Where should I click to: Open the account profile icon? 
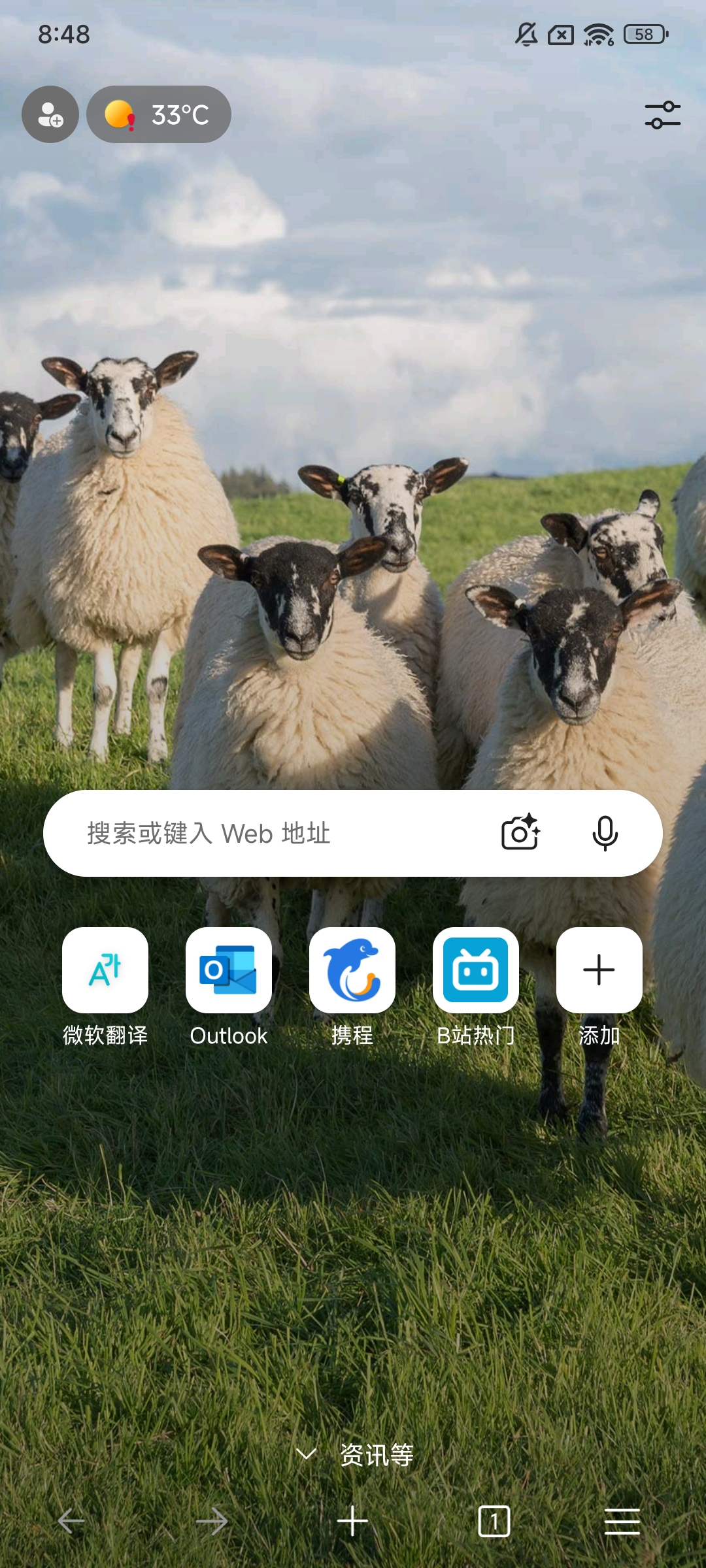pyautogui.click(x=50, y=114)
